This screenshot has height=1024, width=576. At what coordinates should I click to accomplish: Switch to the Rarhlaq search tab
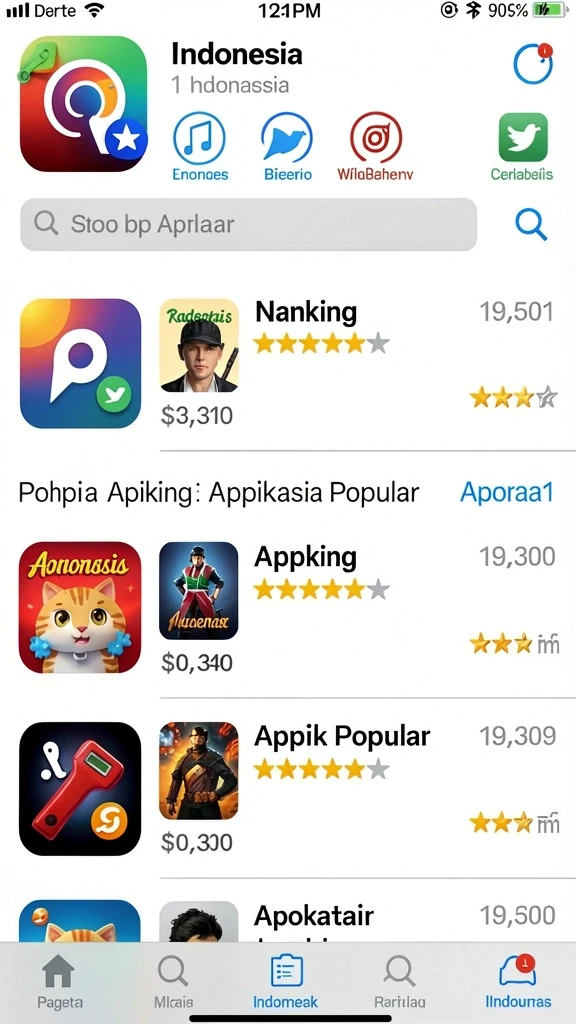(x=399, y=982)
